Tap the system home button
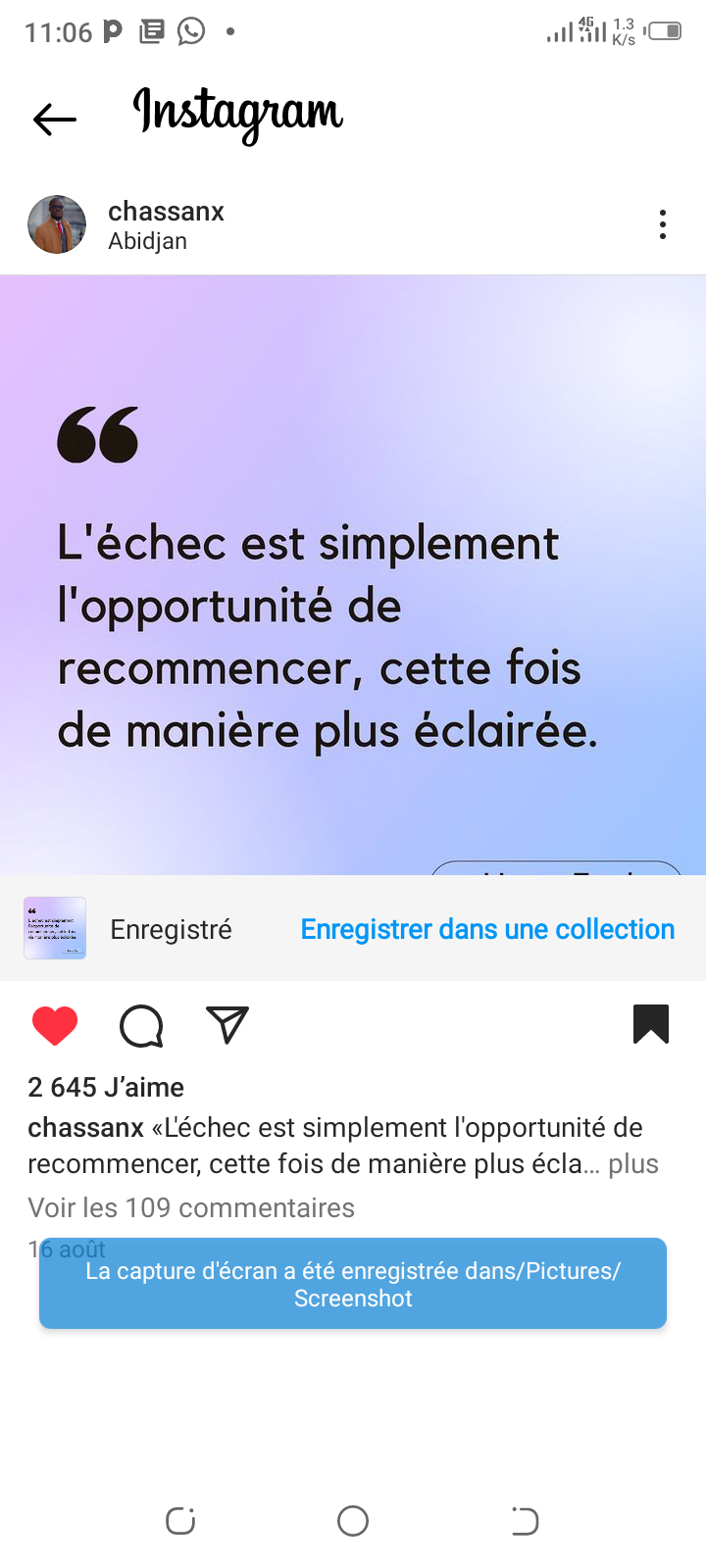 353,1521
